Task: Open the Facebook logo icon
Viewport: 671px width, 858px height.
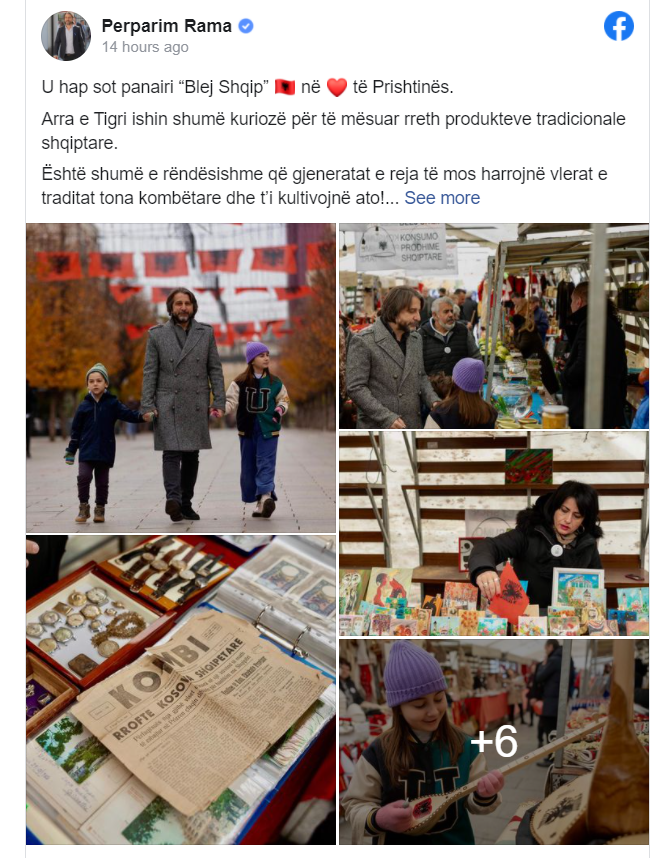Action: [x=619, y=27]
